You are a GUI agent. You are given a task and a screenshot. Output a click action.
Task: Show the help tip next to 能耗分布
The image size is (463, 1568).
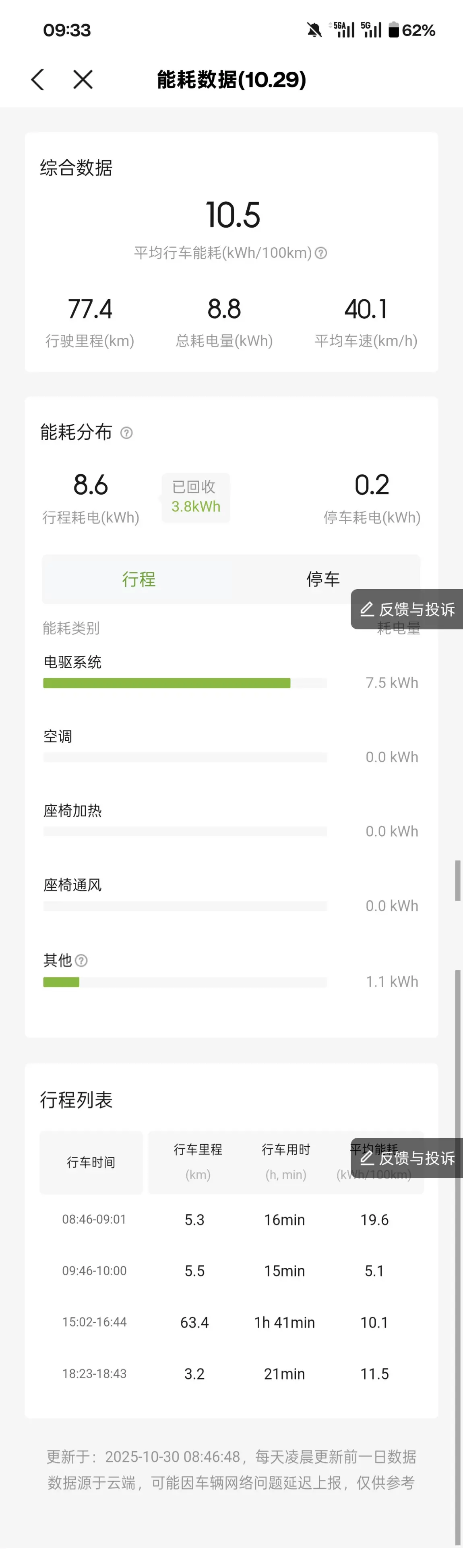(x=126, y=433)
